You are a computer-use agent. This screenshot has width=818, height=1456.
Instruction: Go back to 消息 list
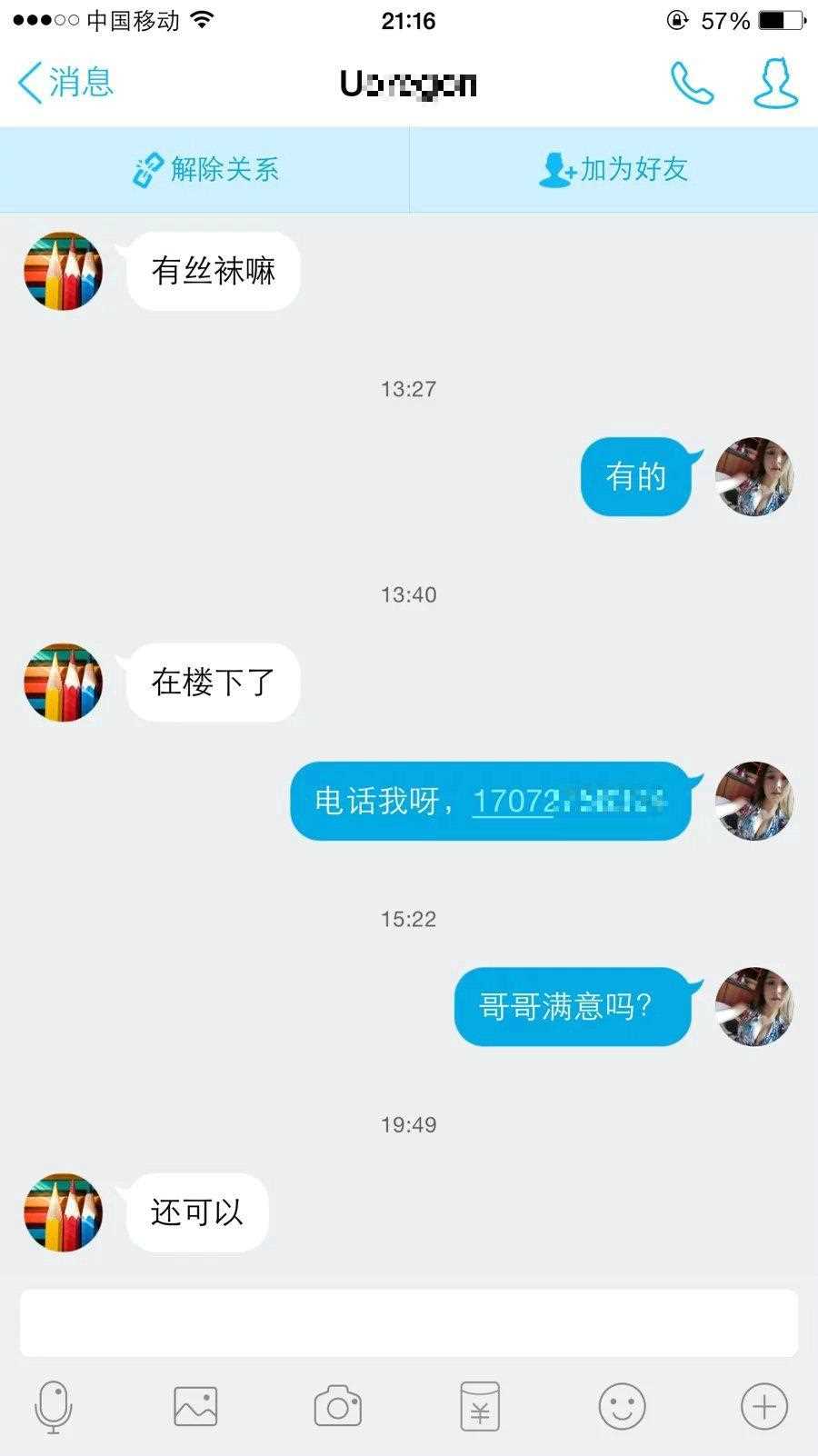coord(65,83)
